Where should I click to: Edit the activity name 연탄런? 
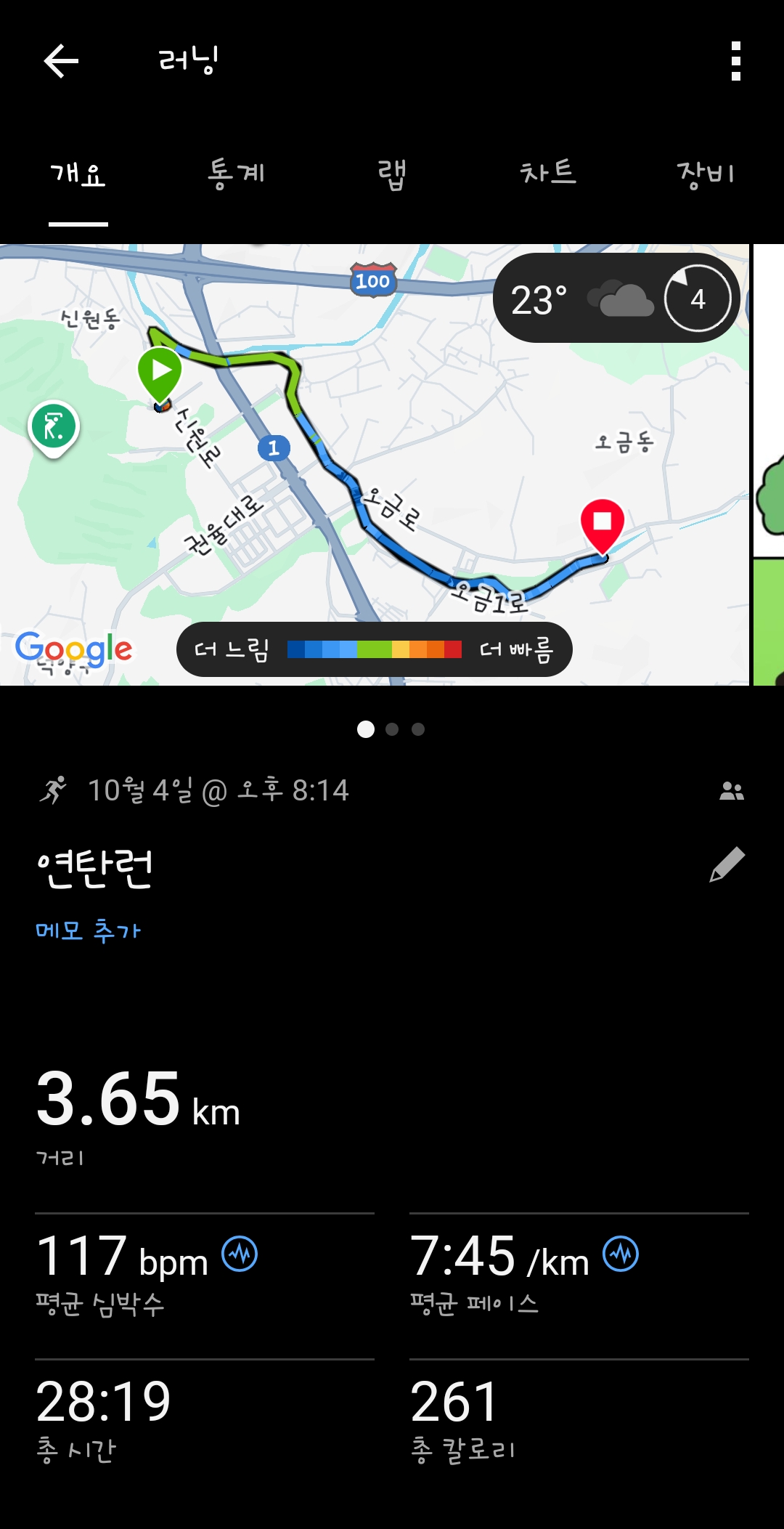727,864
